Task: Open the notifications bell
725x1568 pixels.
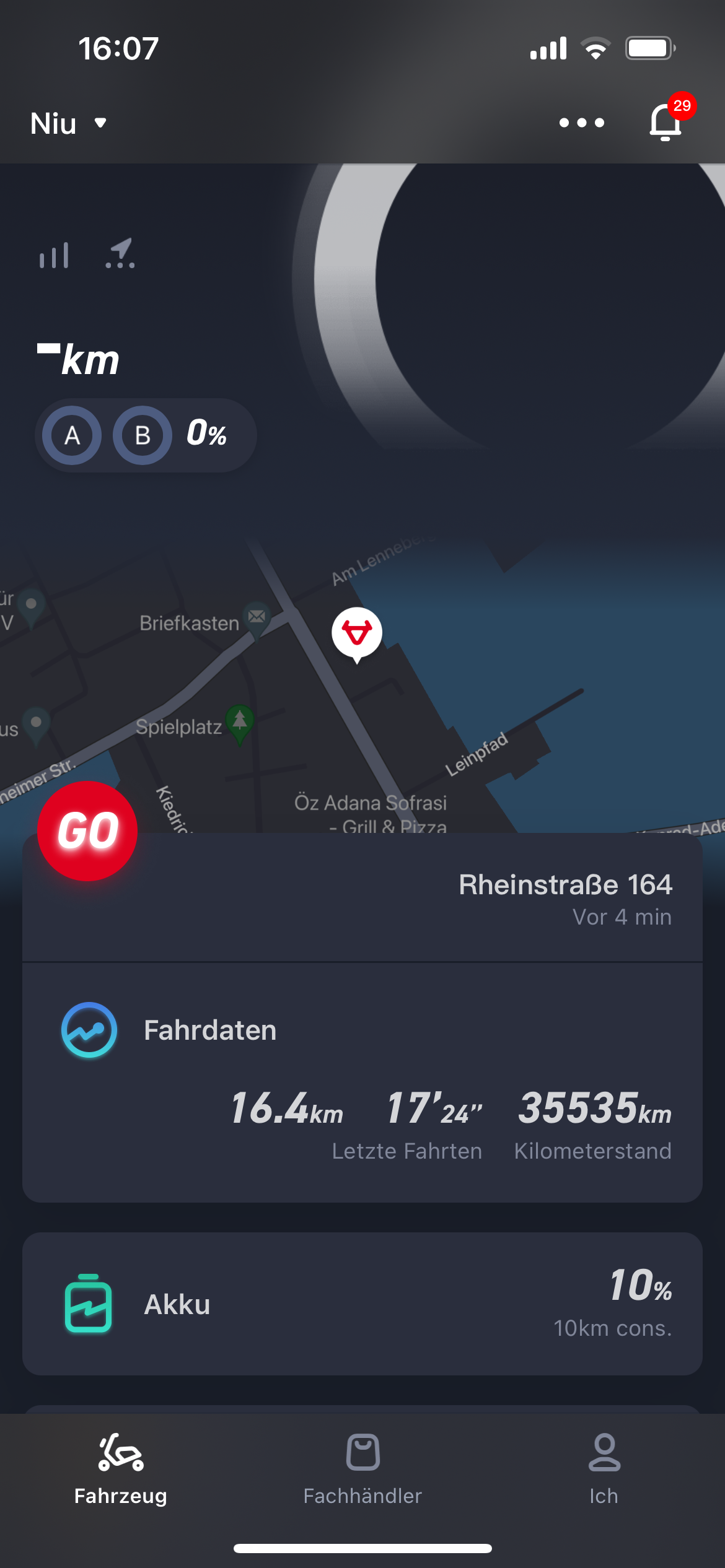Action: click(x=666, y=122)
